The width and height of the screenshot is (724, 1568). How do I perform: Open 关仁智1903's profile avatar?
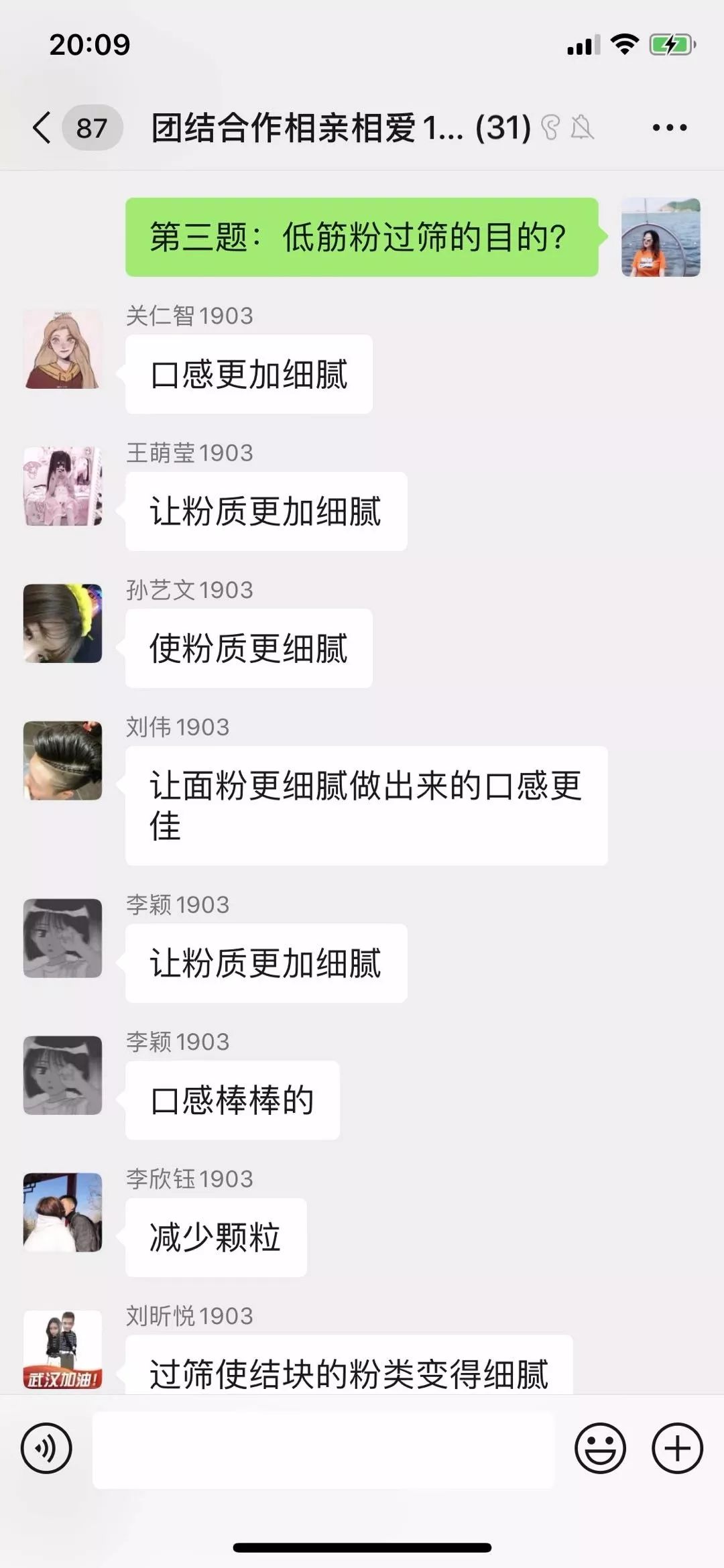pos(63,349)
